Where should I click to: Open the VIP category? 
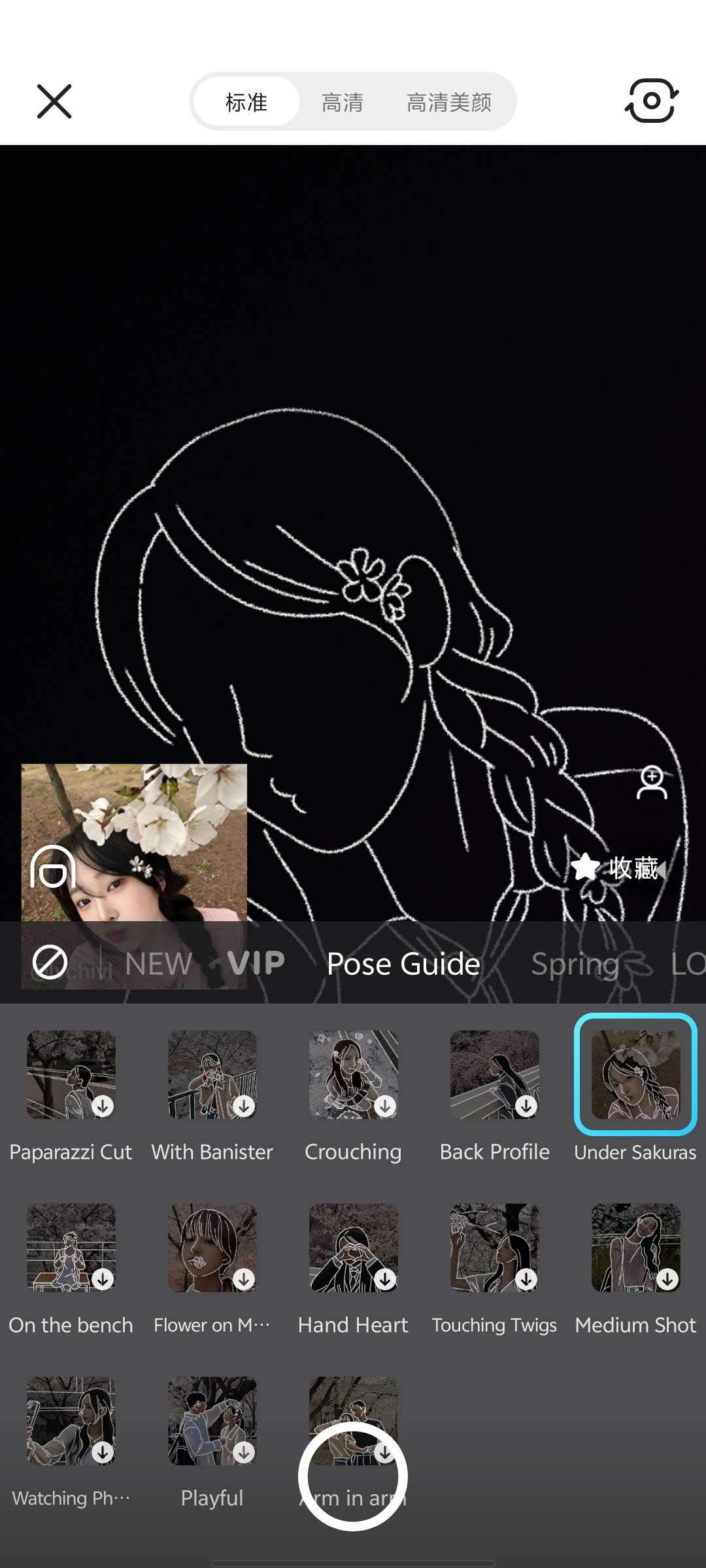(x=256, y=963)
